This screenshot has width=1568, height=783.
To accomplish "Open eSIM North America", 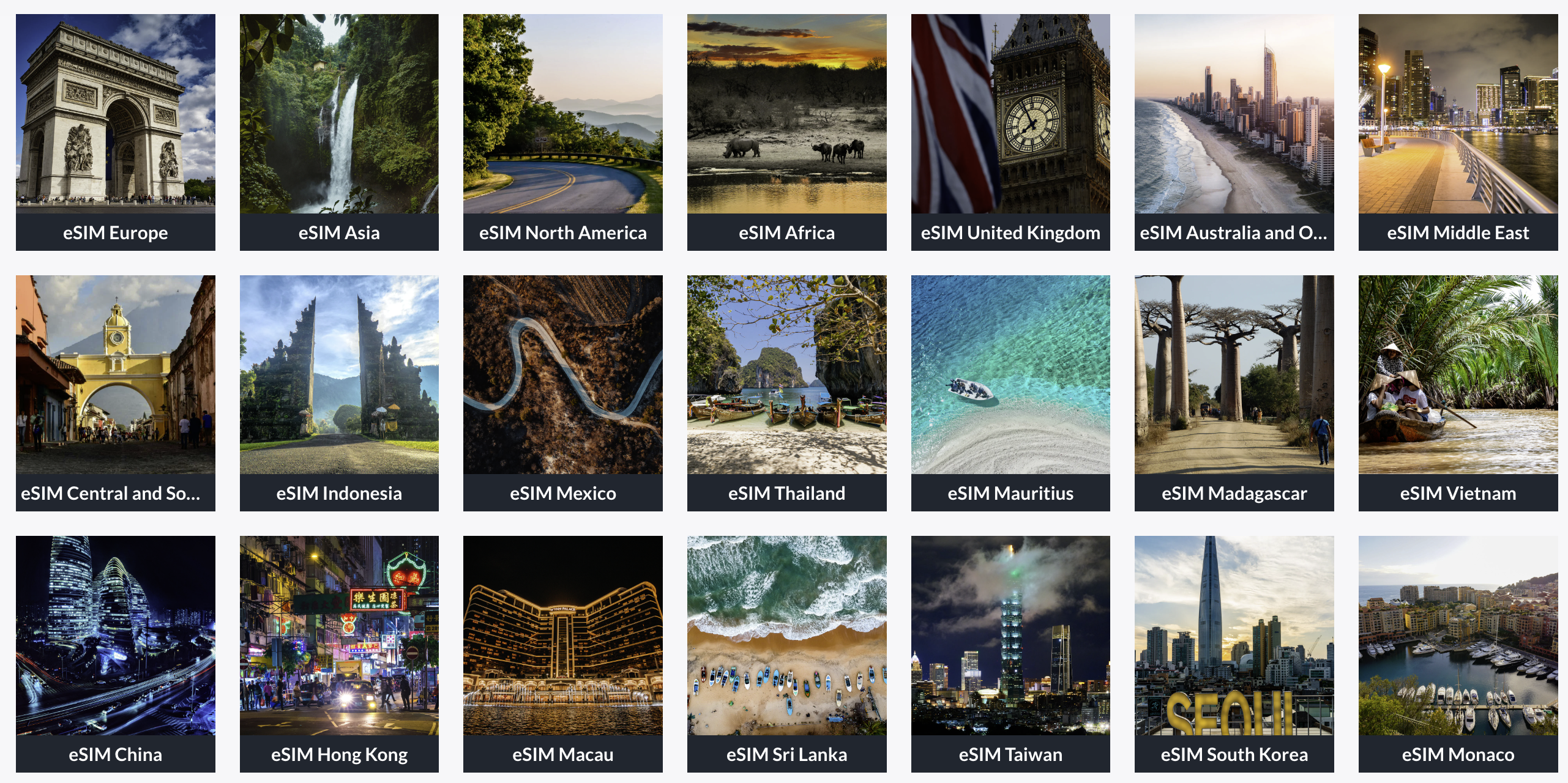I will [x=562, y=132].
